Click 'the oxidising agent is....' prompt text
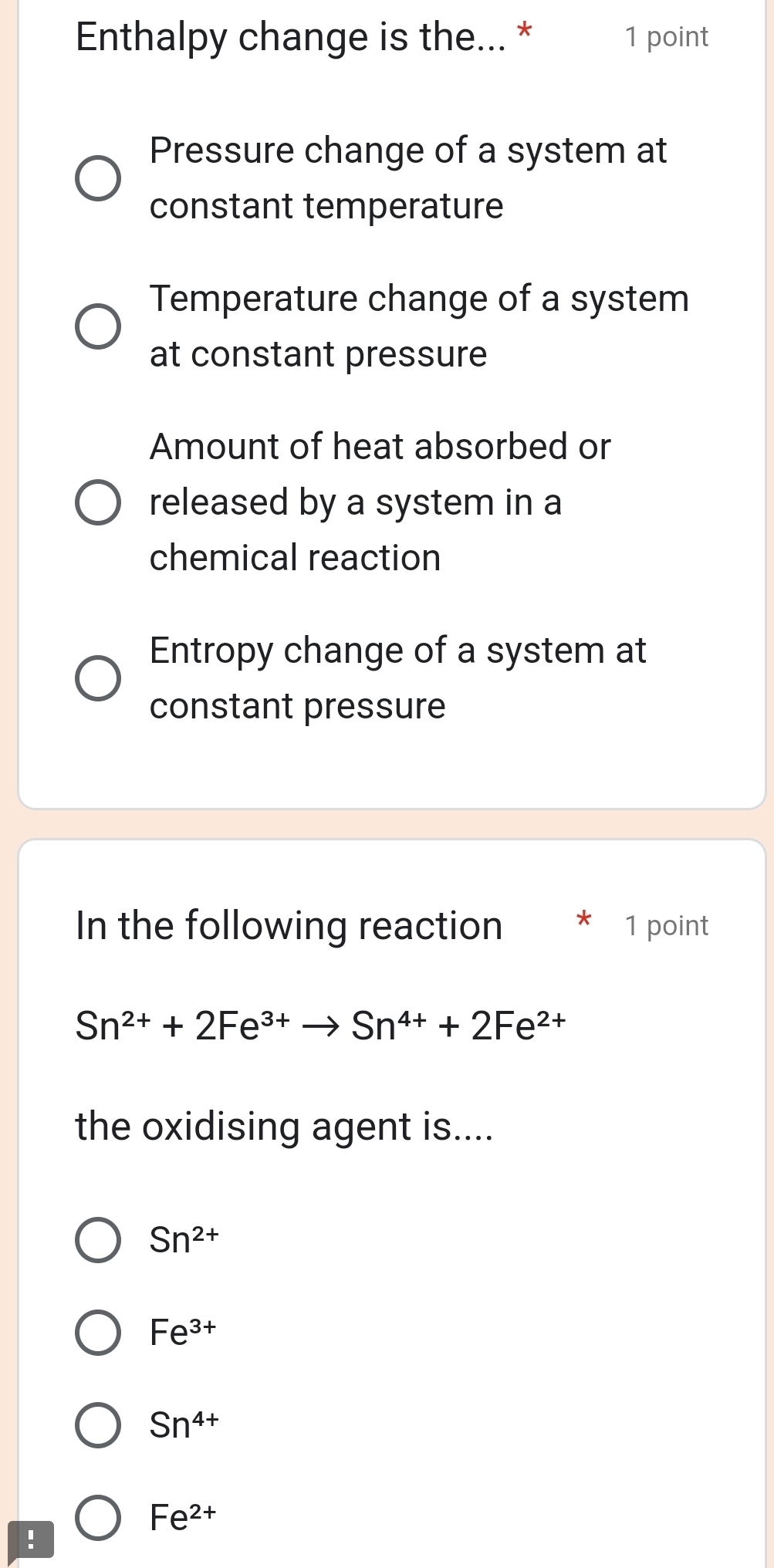Viewport: 774px width, 1568px height. pyautogui.click(x=286, y=1127)
